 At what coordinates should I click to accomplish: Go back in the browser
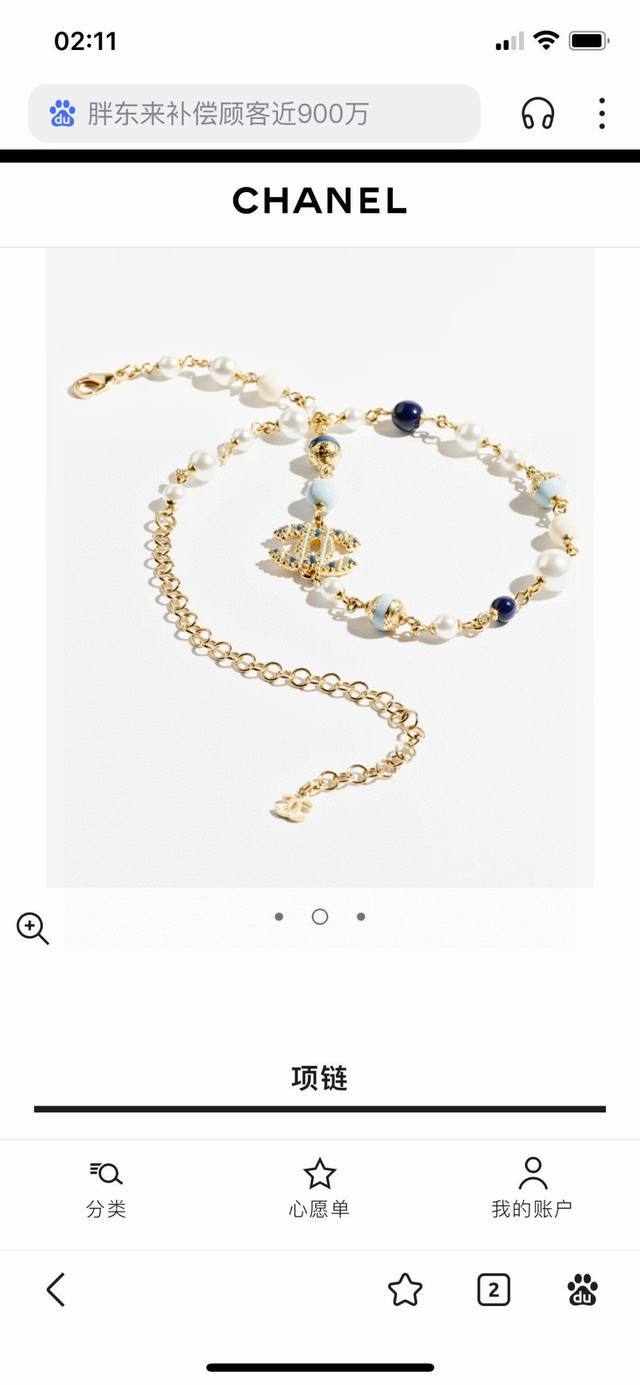(57, 1290)
